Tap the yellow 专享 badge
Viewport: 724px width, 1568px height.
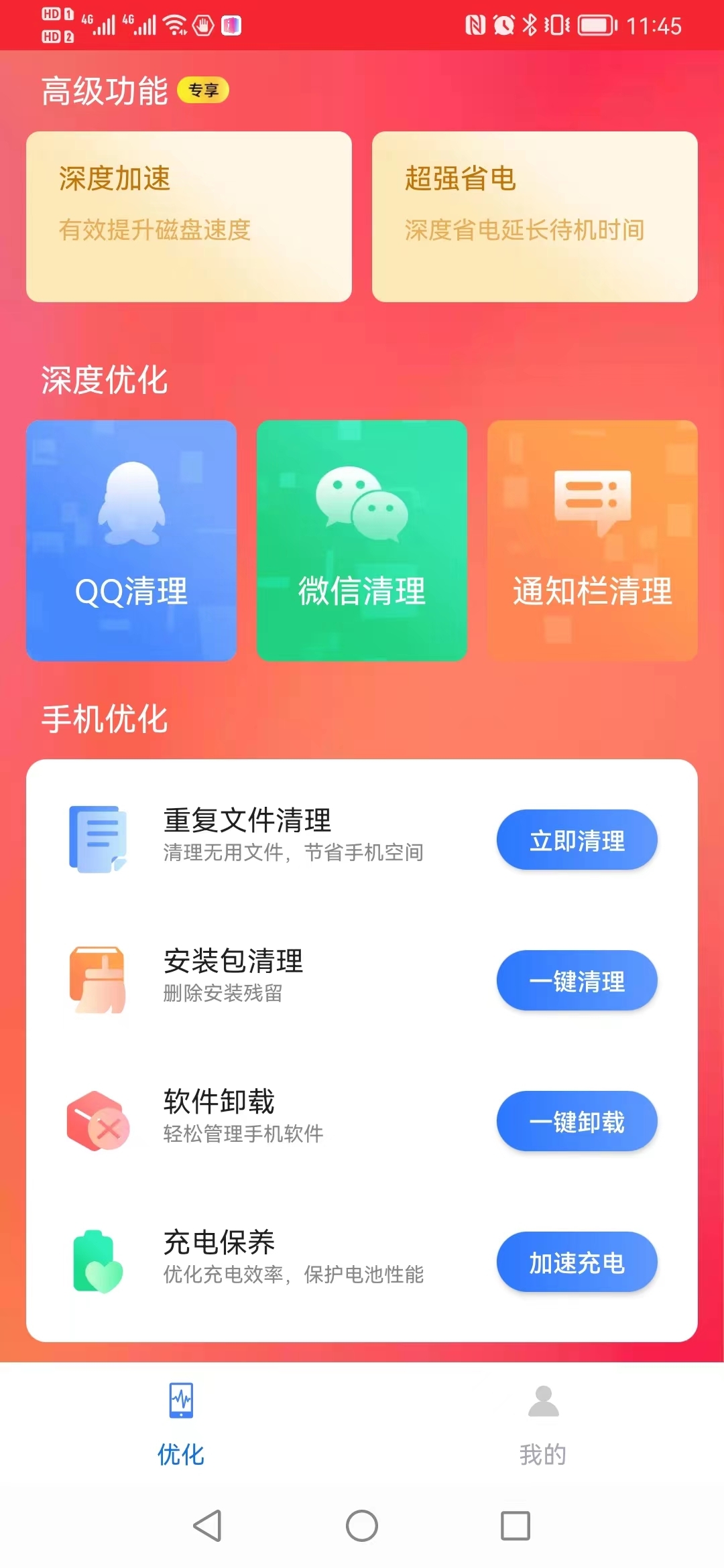[x=202, y=90]
